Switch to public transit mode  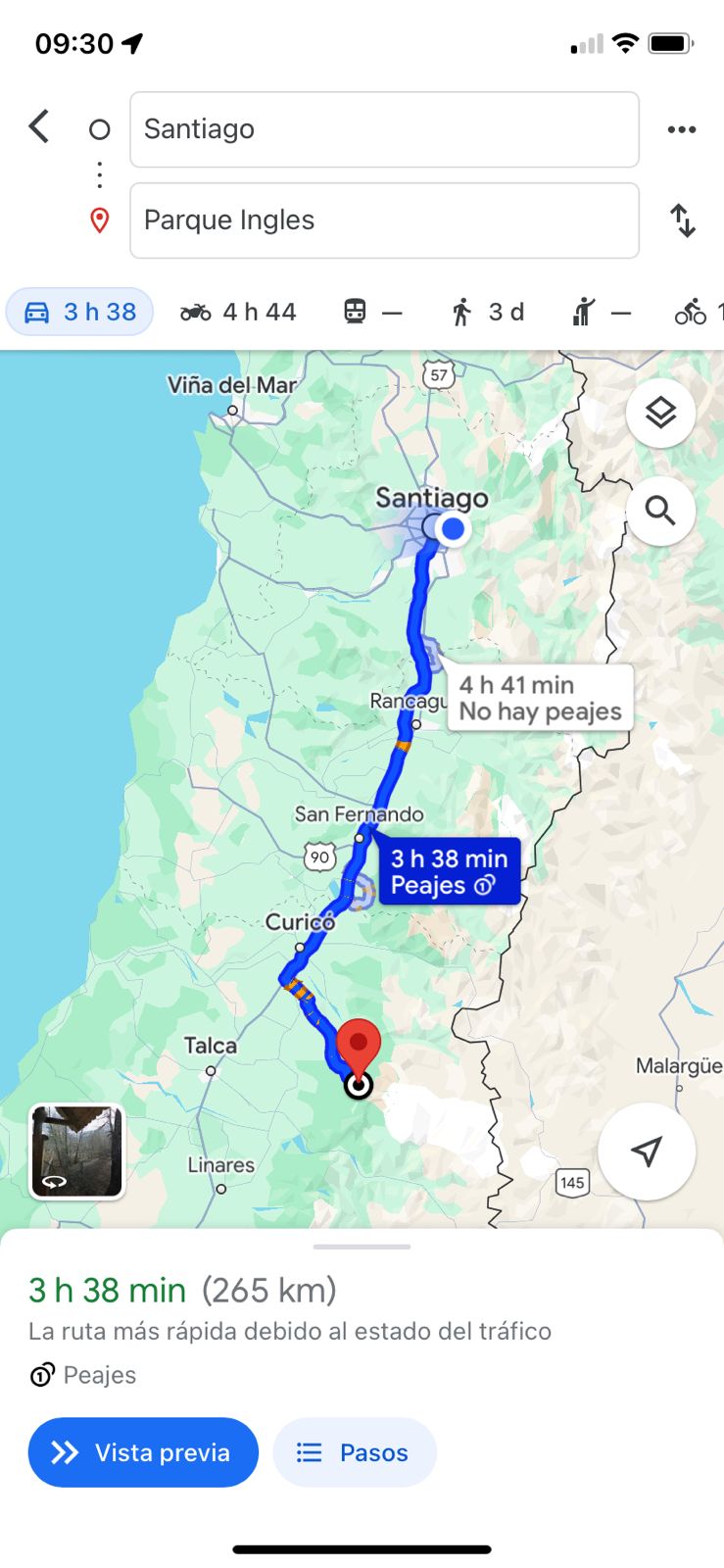point(372,313)
